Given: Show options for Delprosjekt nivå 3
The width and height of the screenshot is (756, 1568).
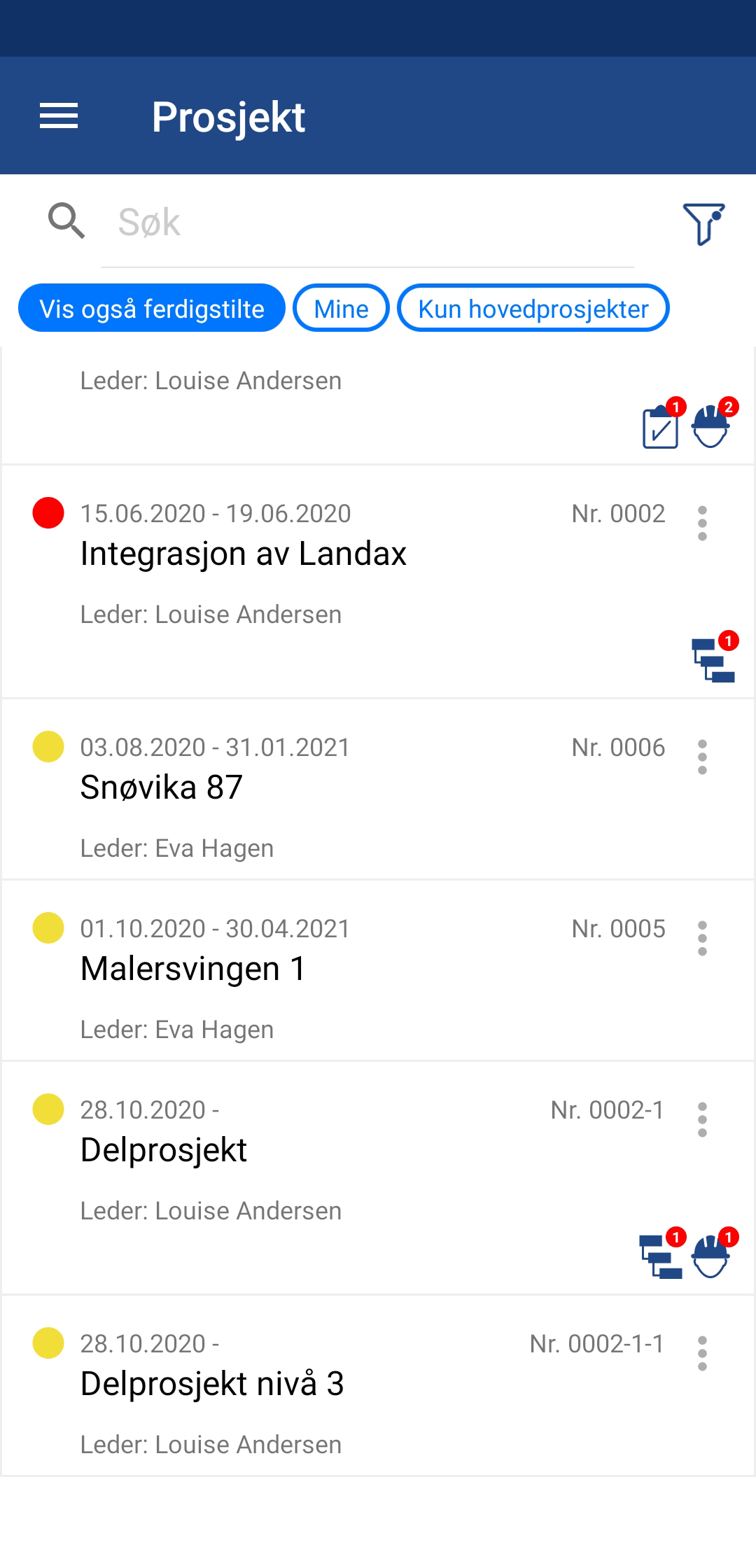Looking at the screenshot, I should coord(702,1354).
